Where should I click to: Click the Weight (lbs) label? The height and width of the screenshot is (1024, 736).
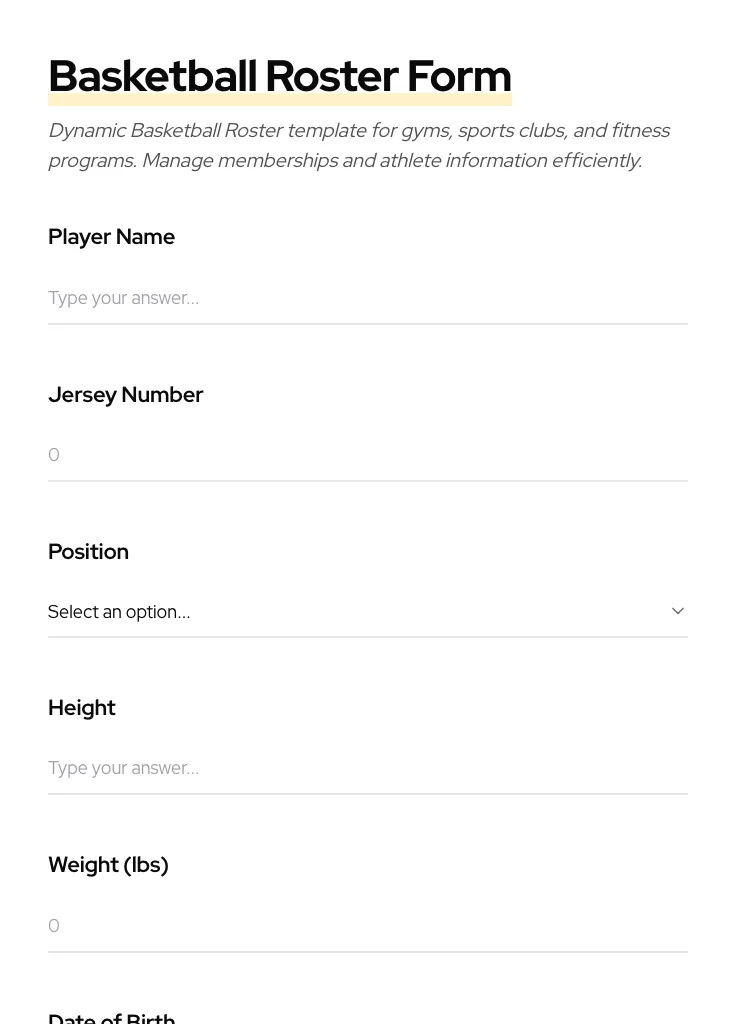click(x=108, y=865)
